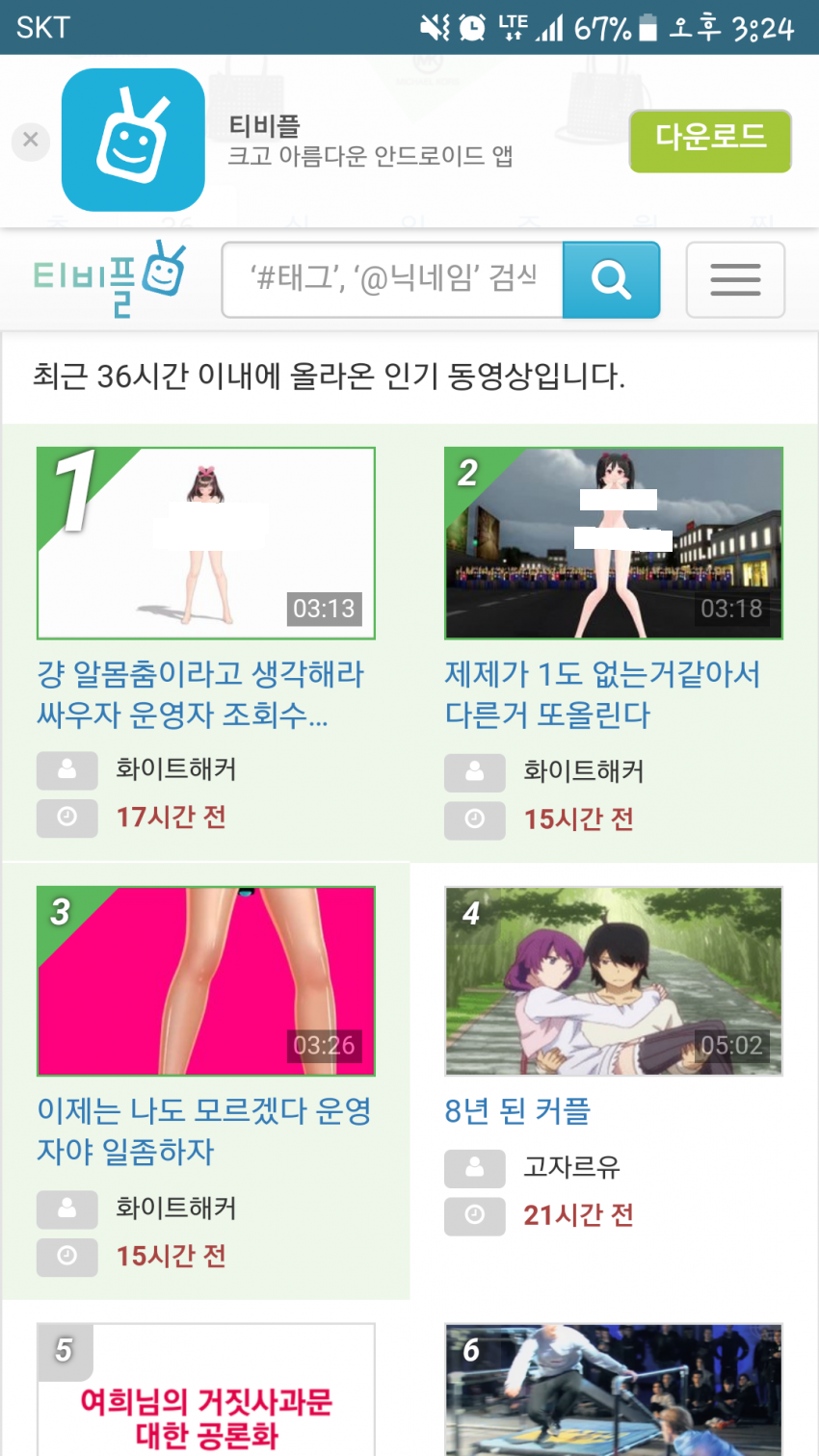Open rank 3 video thumbnail 03:26
Viewport: 819px width, 1456px height.
205,980
